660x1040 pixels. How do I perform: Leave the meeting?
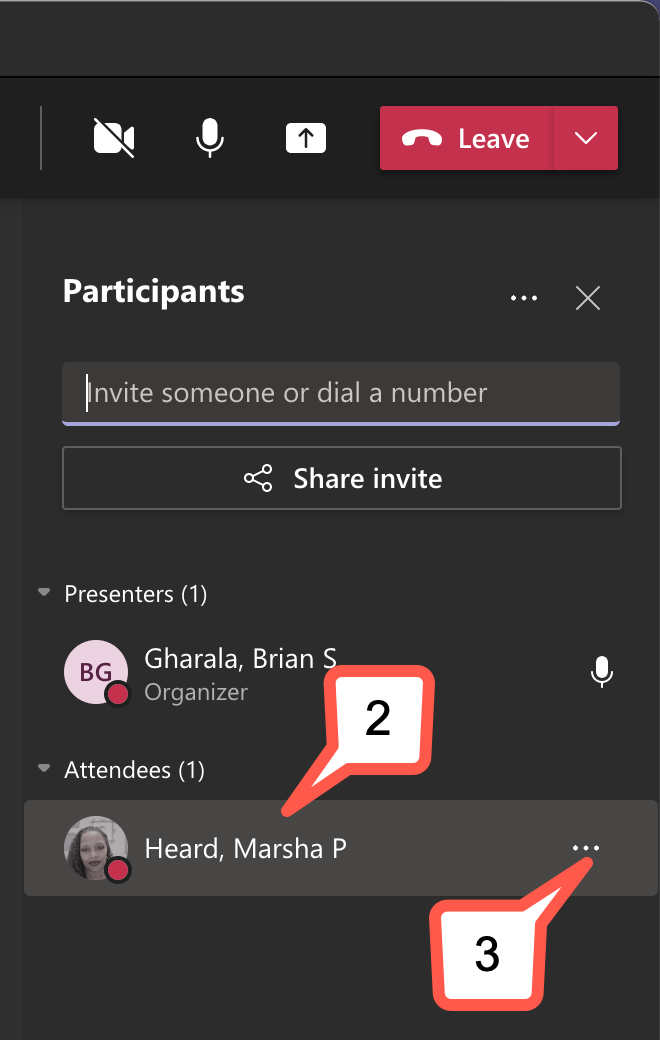point(466,138)
